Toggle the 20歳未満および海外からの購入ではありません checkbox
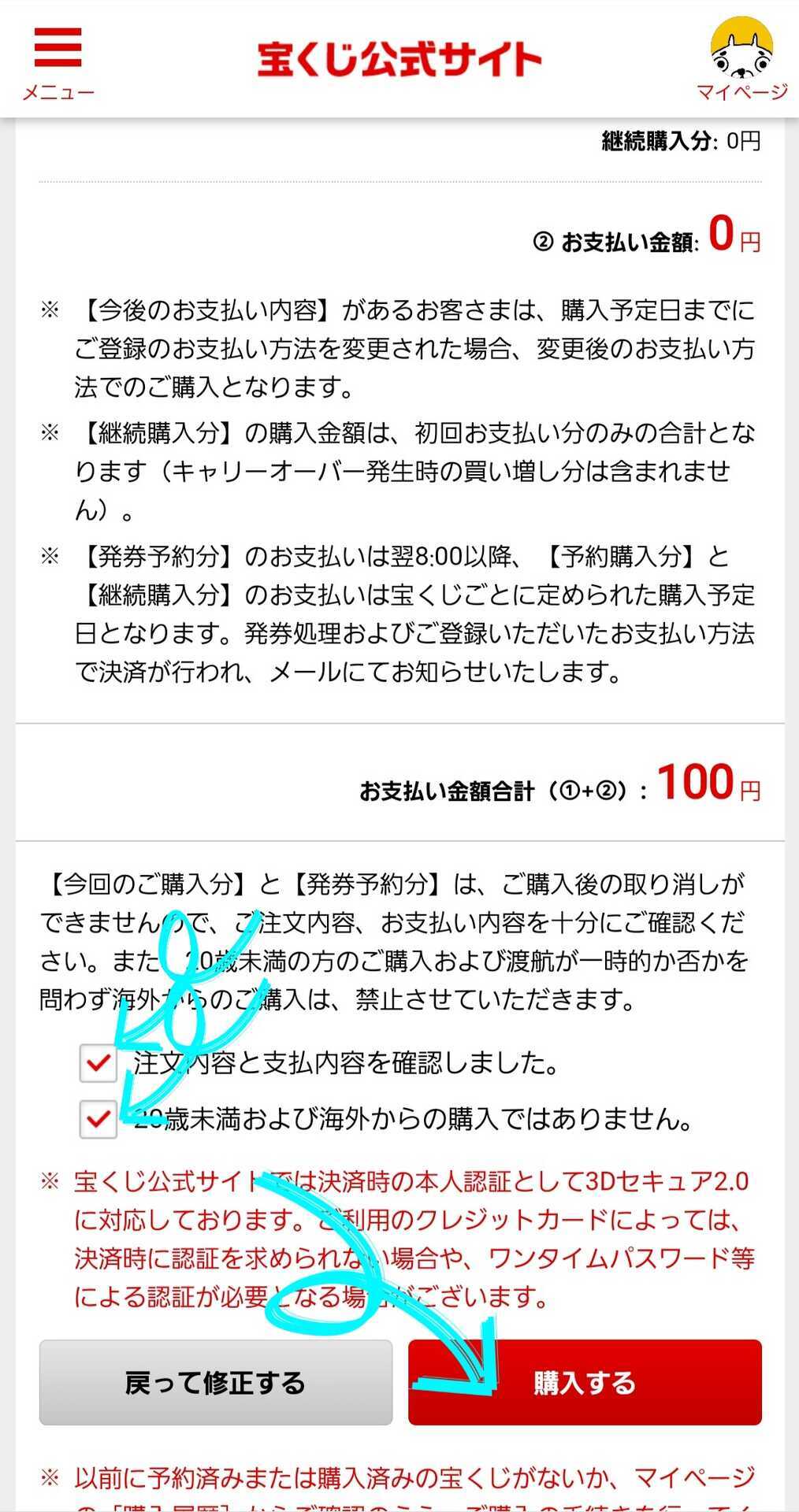 98,1119
